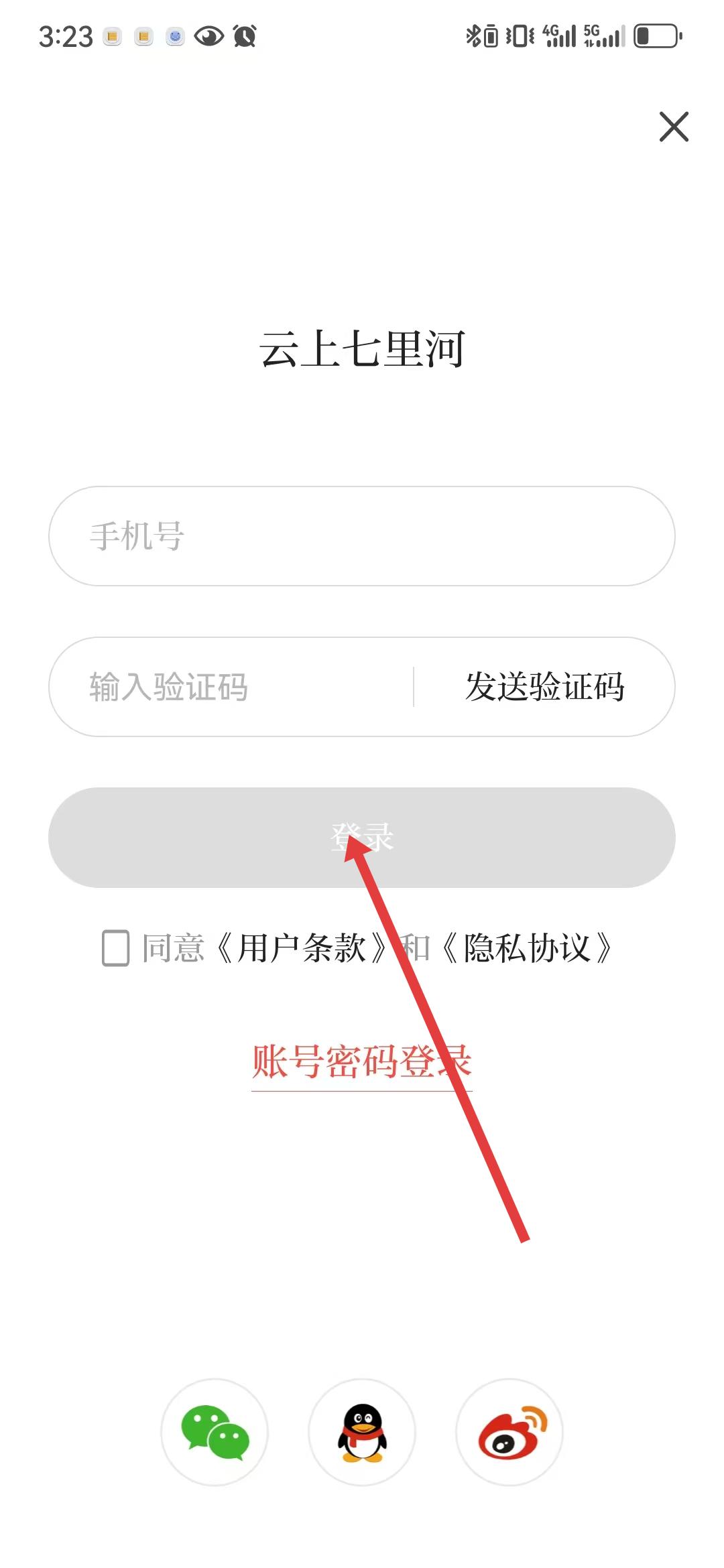Focus the 手机号 phone number field
This screenshot has height=1568, width=724.
coord(362,536)
